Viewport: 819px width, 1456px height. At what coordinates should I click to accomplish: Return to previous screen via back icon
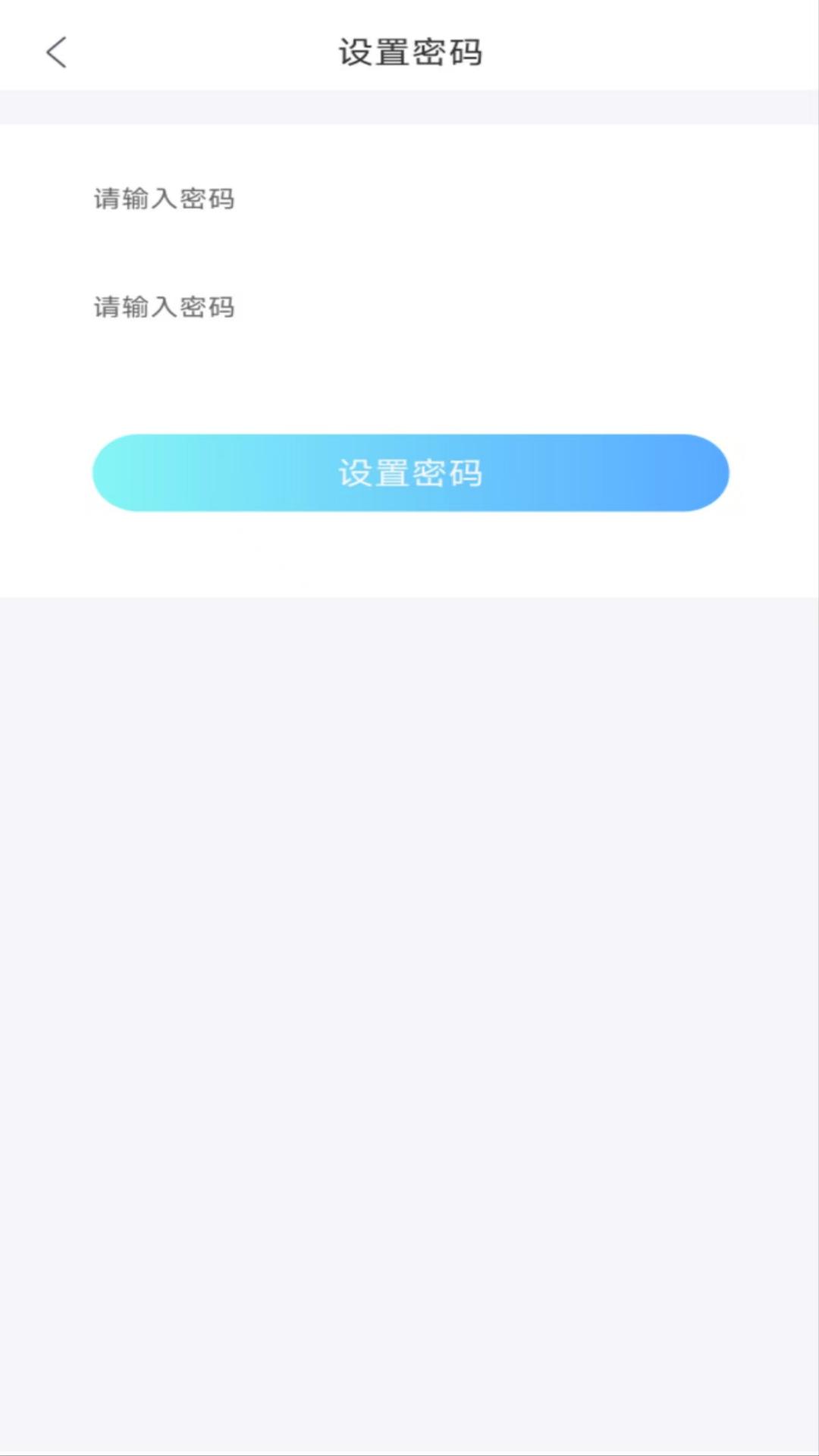coord(55,52)
